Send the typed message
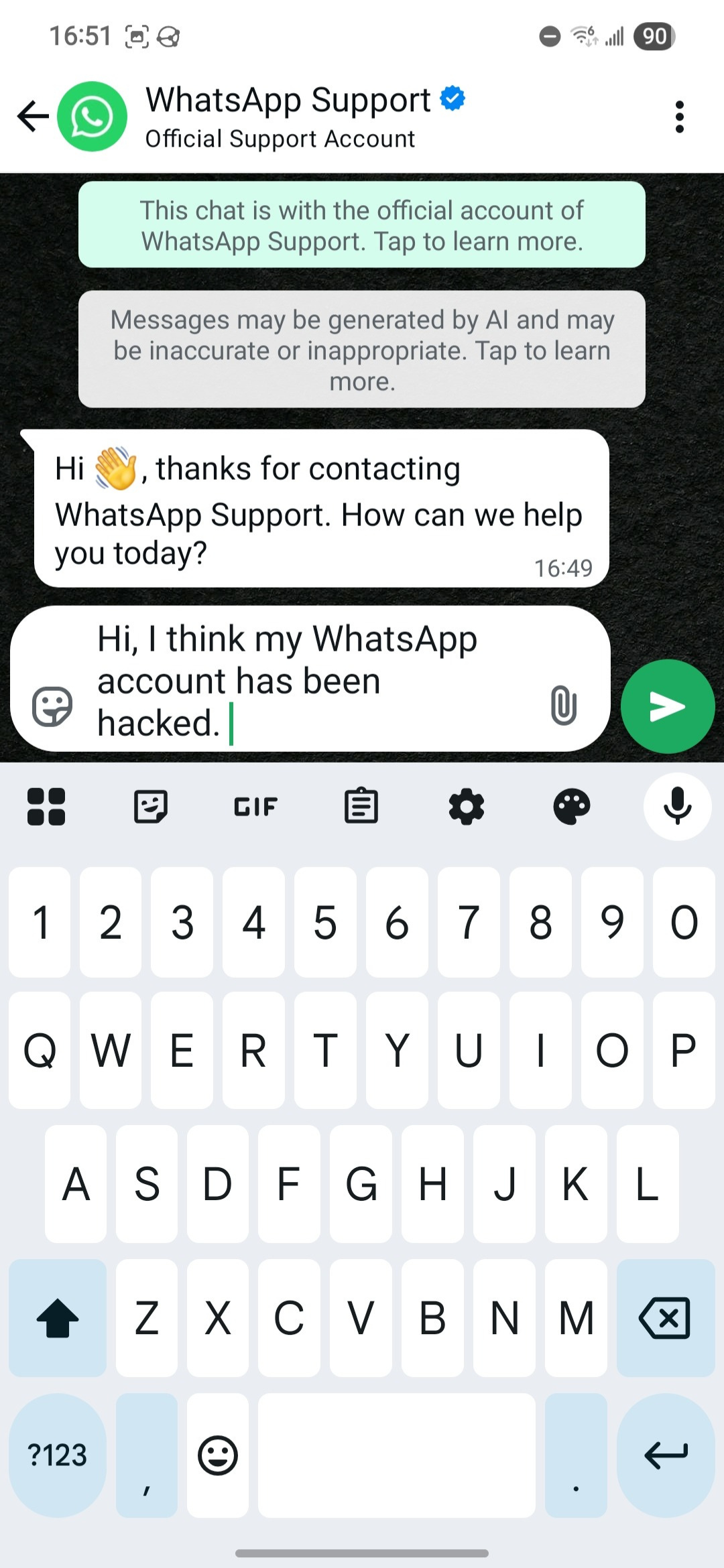724x1568 pixels. coord(667,706)
